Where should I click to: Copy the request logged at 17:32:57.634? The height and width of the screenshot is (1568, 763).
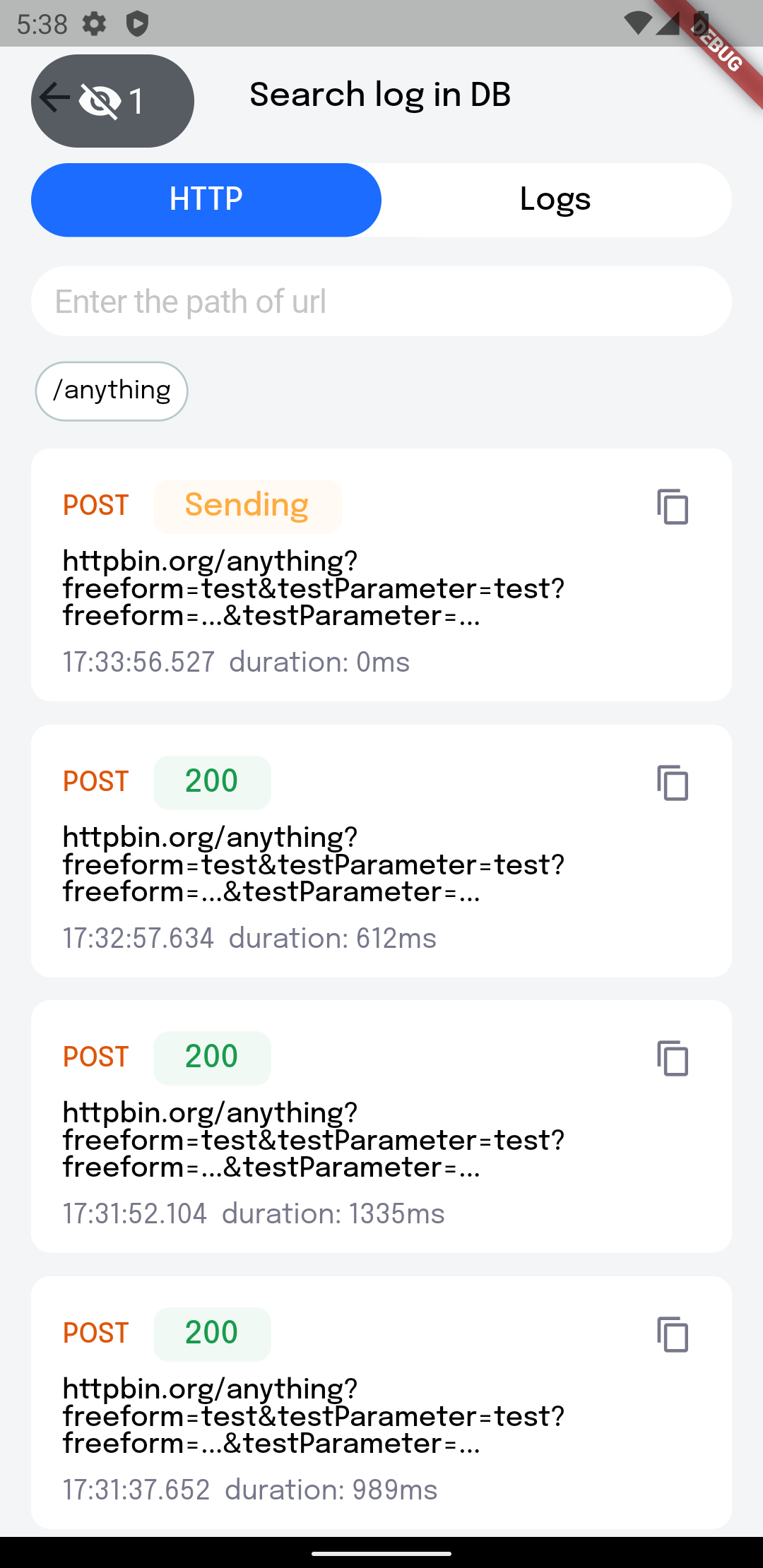click(673, 783)
